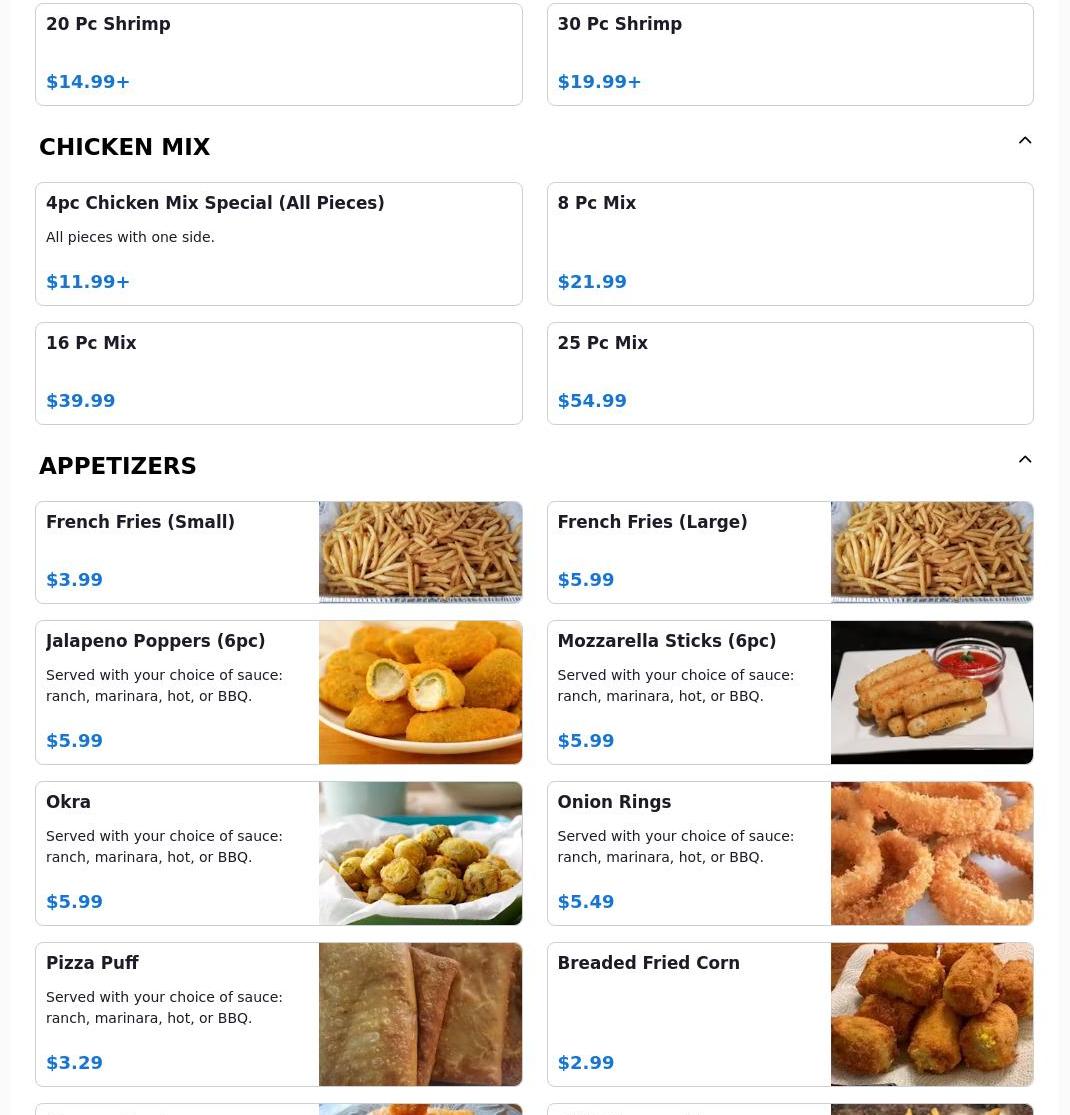Collapse the Appetizers section
The height and width of the screenshot is (1115, 1070).
1025,460
